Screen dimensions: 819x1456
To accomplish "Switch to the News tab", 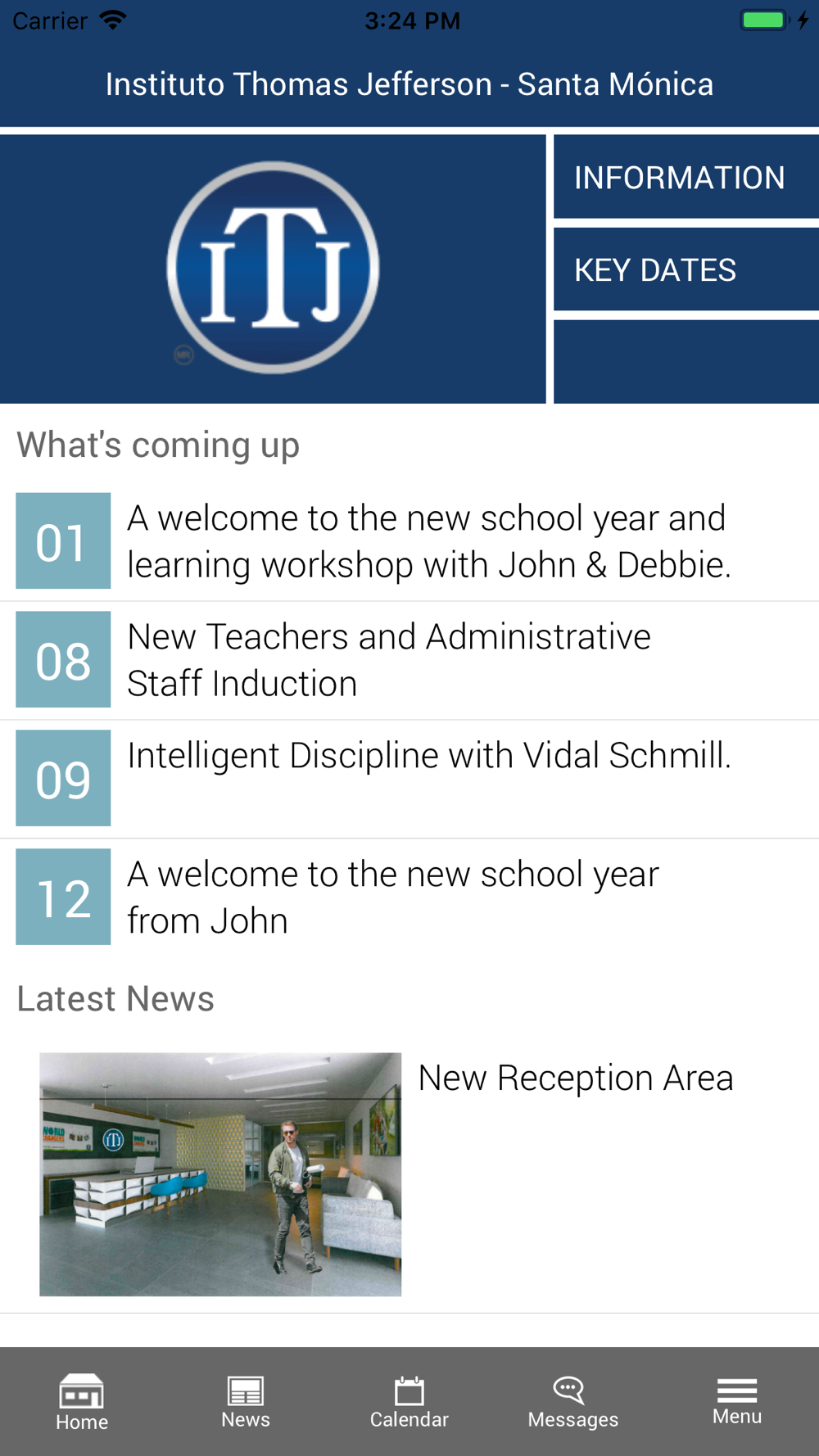I will [x=246, y=1402].
